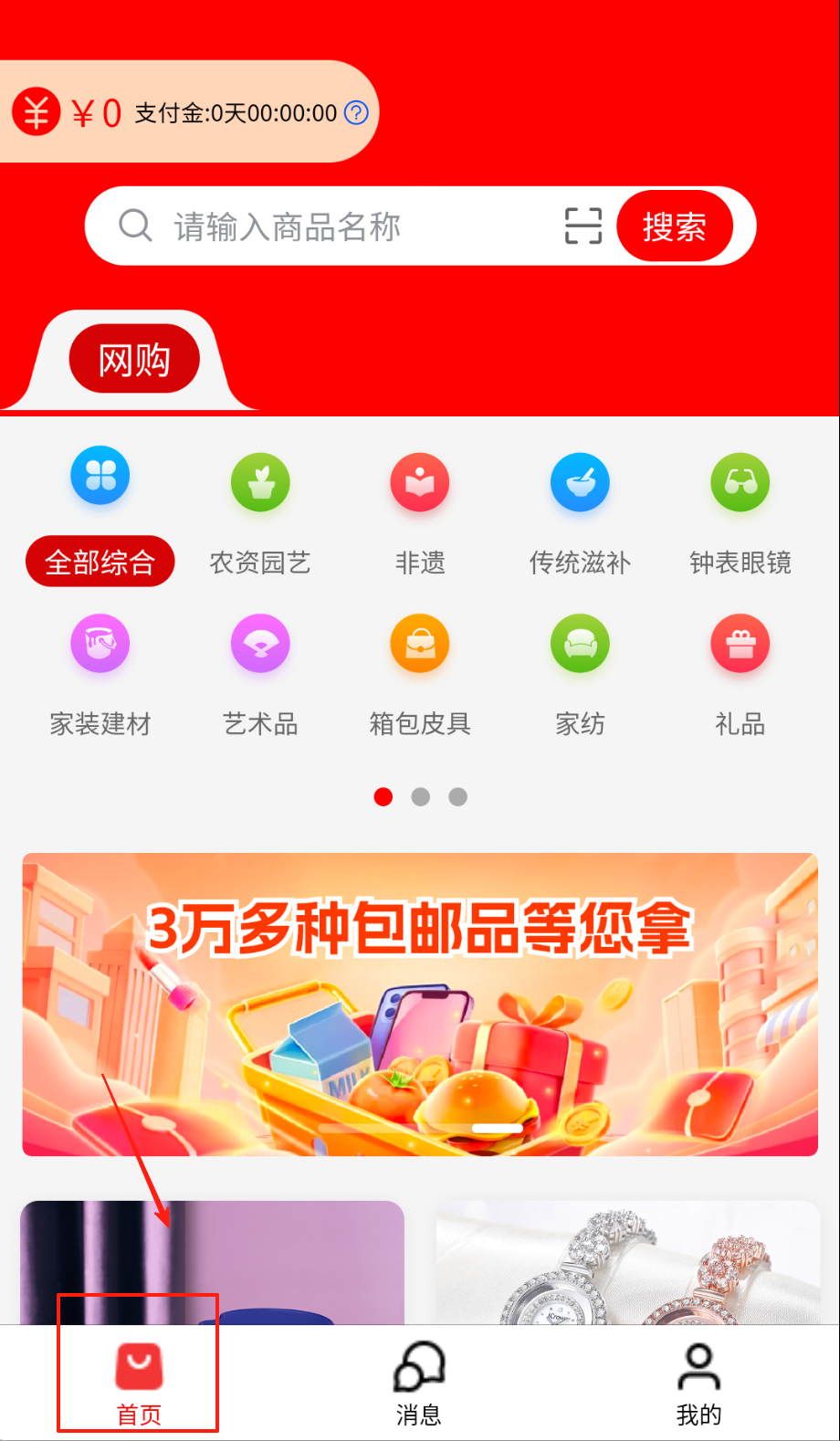Open the 3万多种包邮品等您拿 banner
840x1441 pixels.
point(420,1004)
